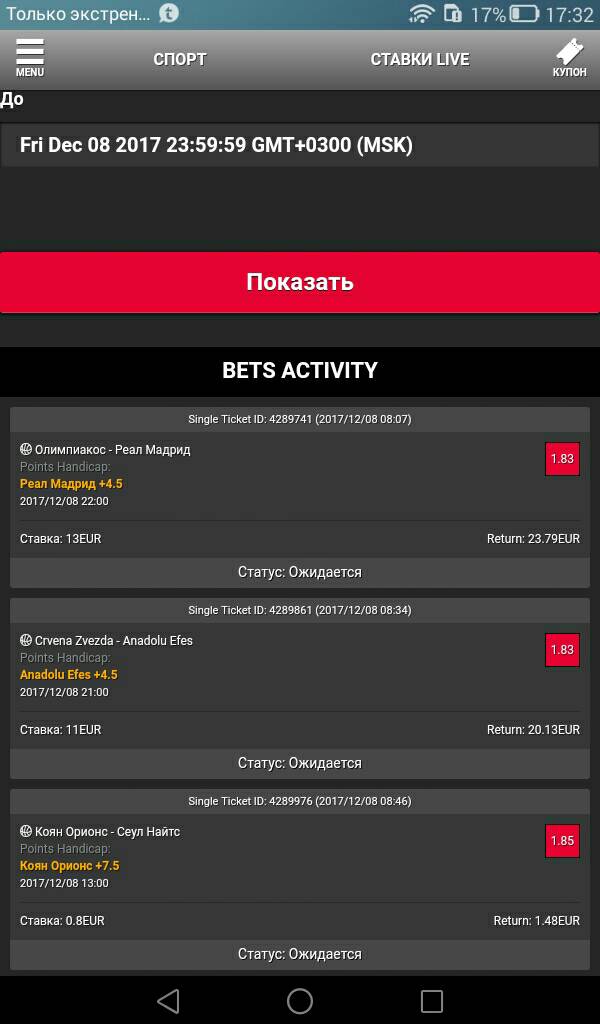Go to the home screen
The width and height of the screenshot is (600, 1024).
point(300,1000)
